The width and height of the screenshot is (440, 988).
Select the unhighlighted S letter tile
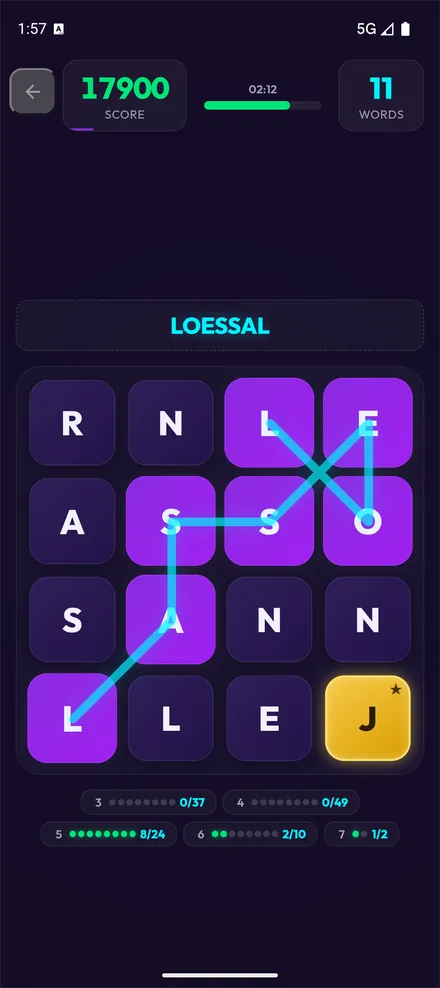pyautogui.click(x=72, y=619)
